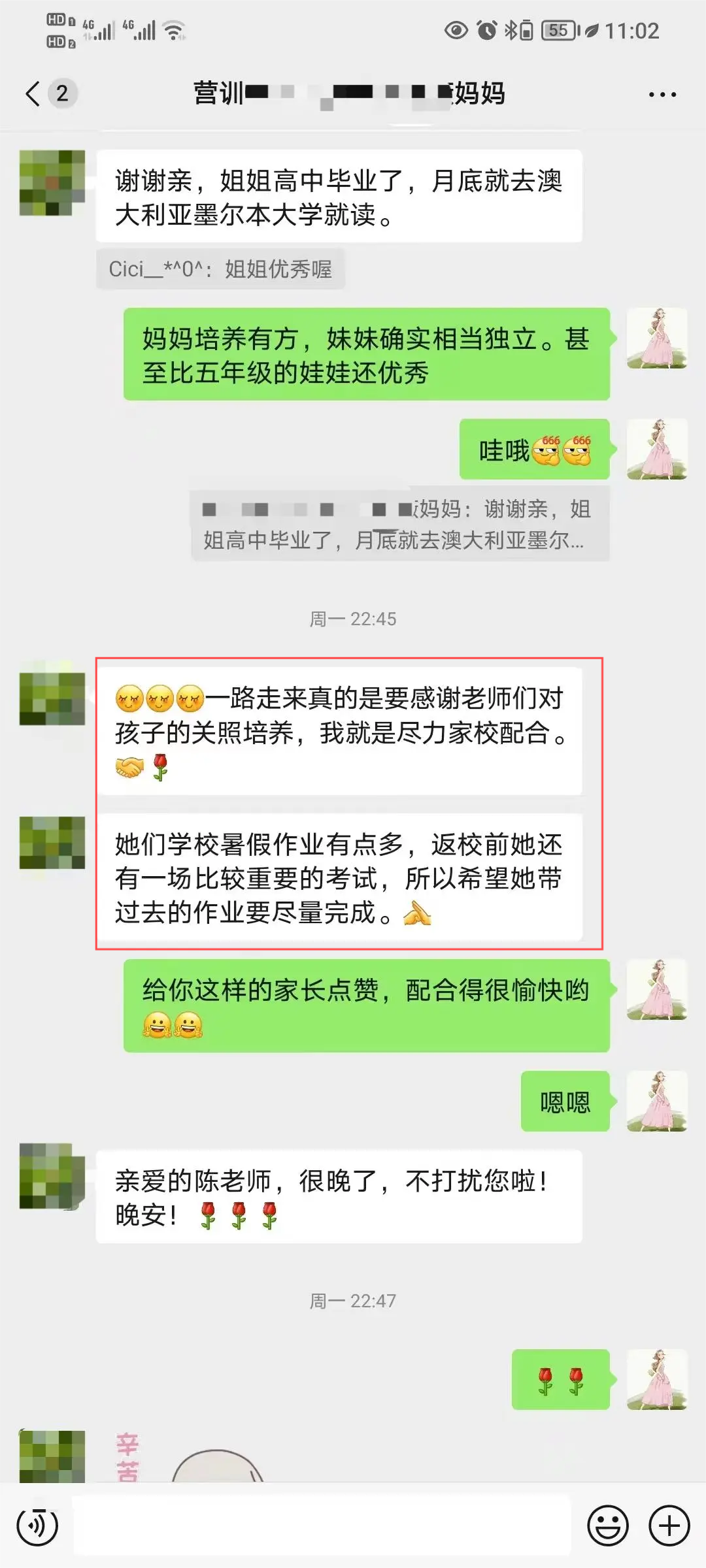Tap quoted reply under 哇哦 message
This screenshot has width=706, height=1568.
pyautogui.click(x=399, y=524)
